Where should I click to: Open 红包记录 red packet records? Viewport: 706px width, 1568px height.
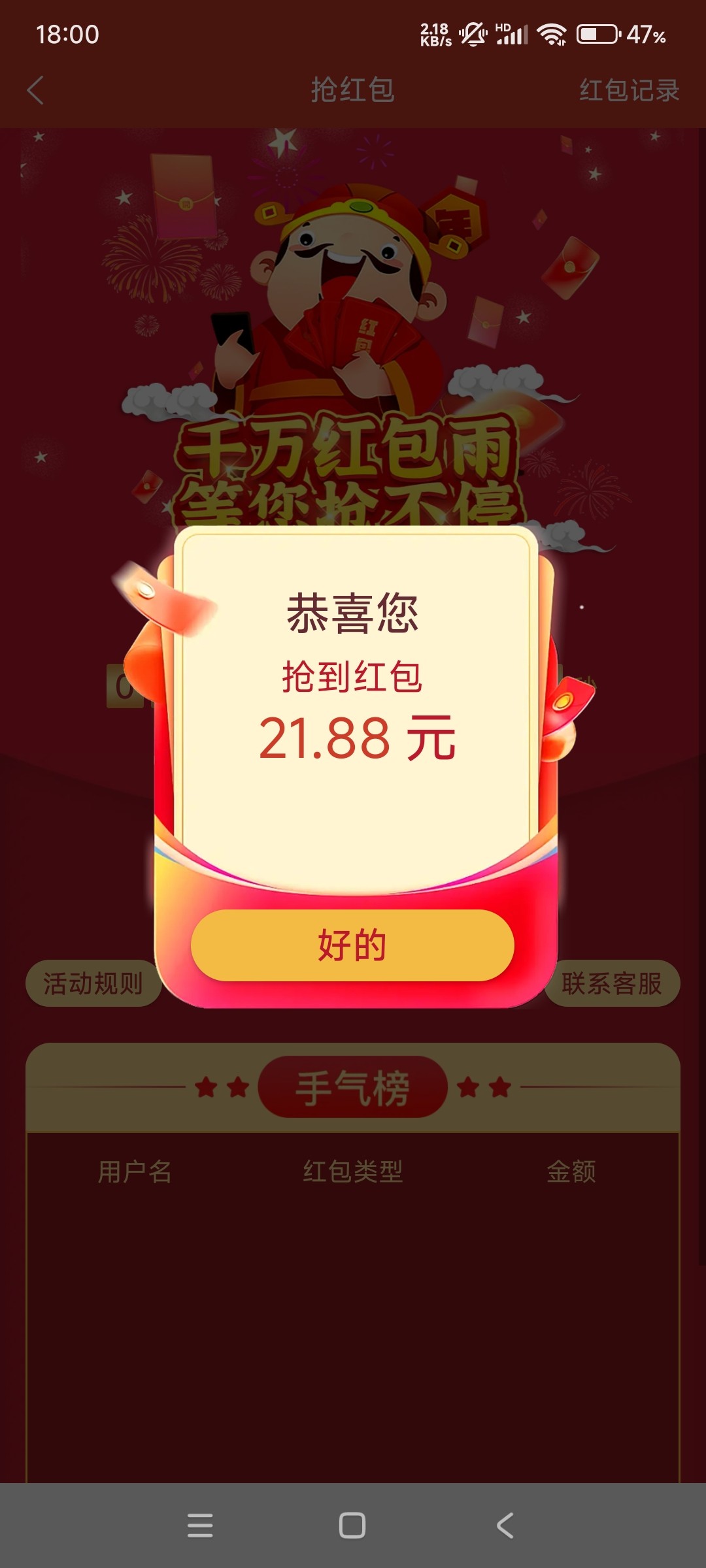pos(629,90)
